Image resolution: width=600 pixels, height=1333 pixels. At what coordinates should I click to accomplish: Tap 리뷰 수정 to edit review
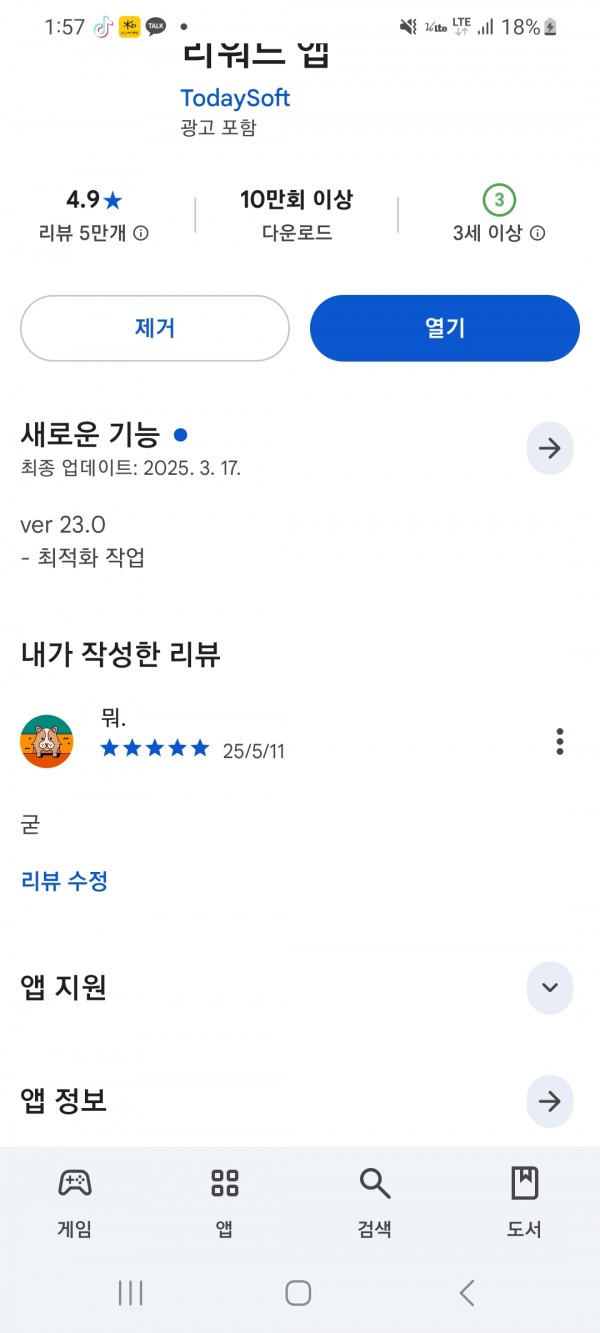tap(64, 881)
